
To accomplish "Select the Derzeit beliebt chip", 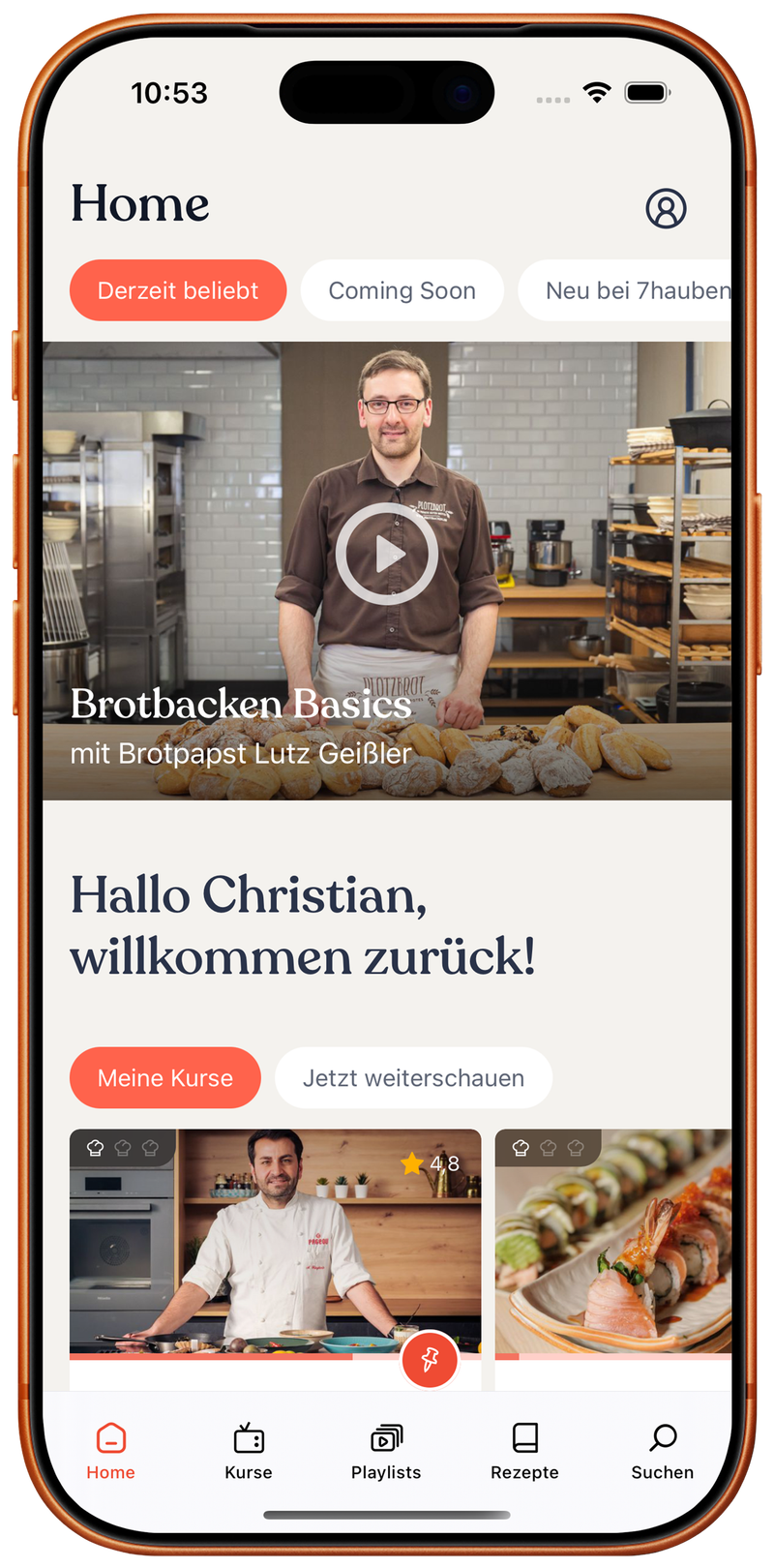I will click(x=178, y=290).
